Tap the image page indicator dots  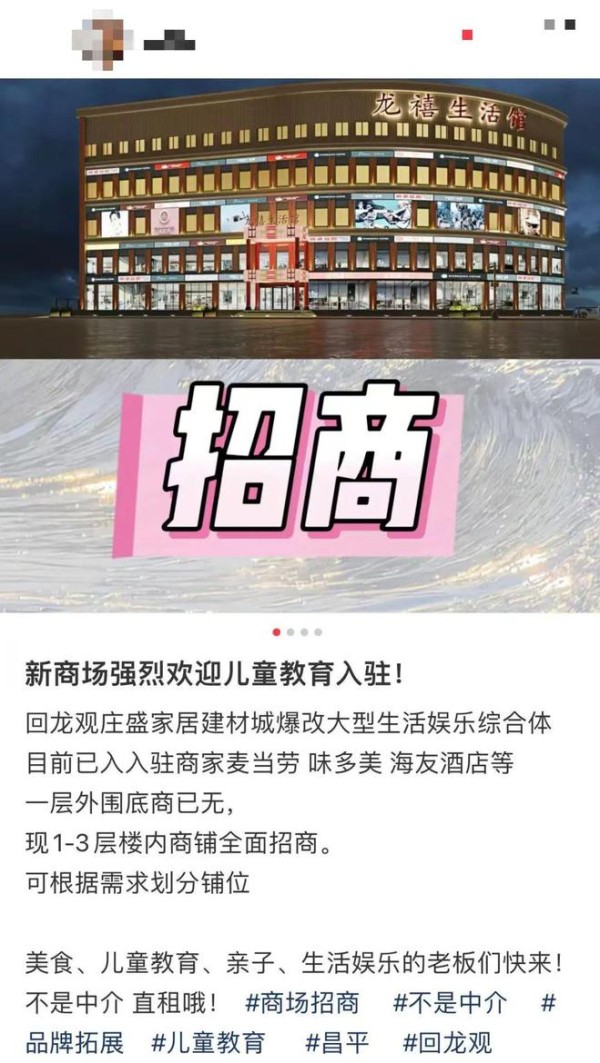[297, 632]
